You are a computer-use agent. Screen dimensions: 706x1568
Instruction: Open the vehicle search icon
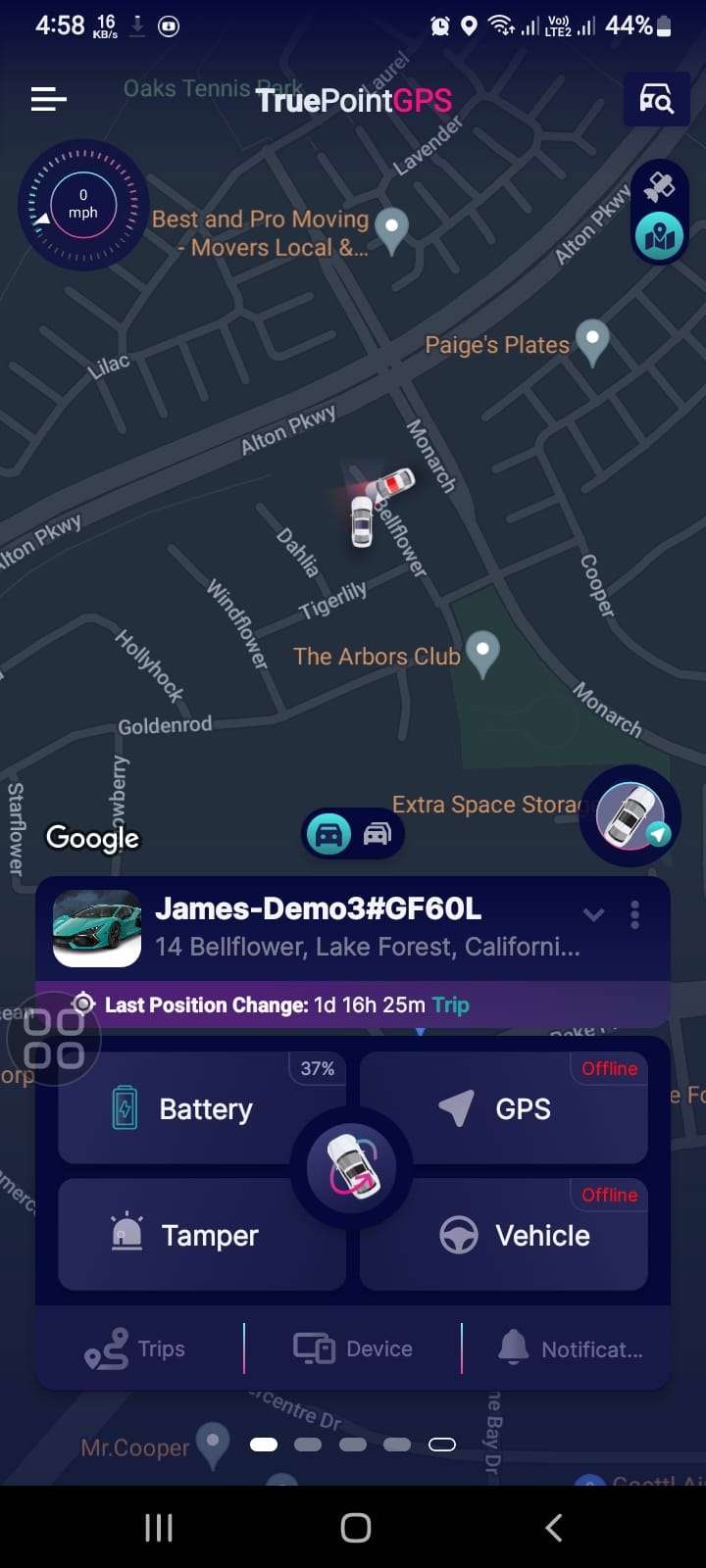[x=656, y=99]
